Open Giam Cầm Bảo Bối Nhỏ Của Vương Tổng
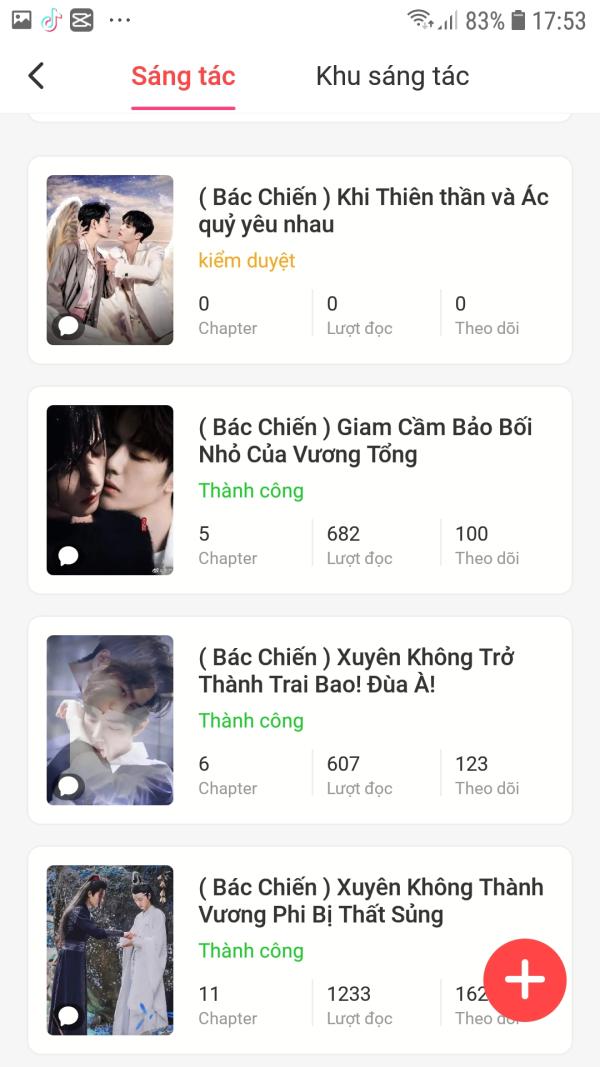The image size is (600, 1067). pos(365,441)
